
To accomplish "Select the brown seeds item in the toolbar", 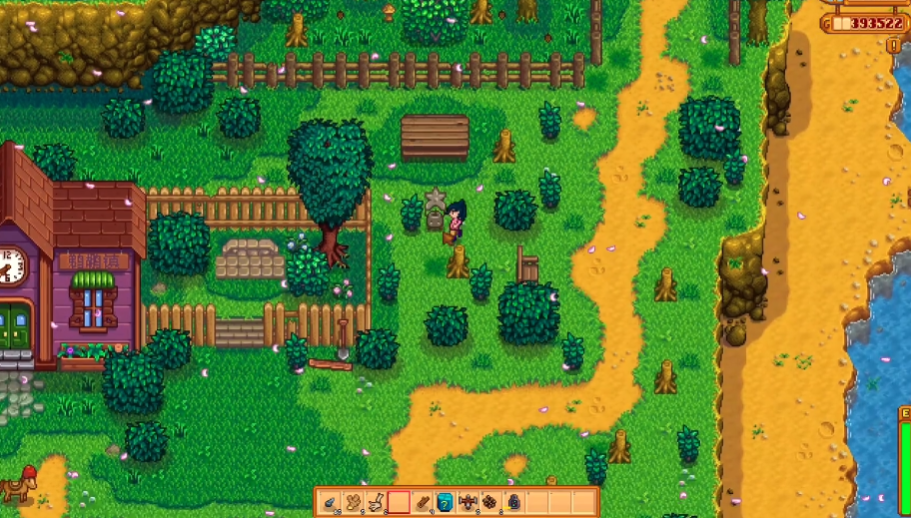I will point(491,502).
